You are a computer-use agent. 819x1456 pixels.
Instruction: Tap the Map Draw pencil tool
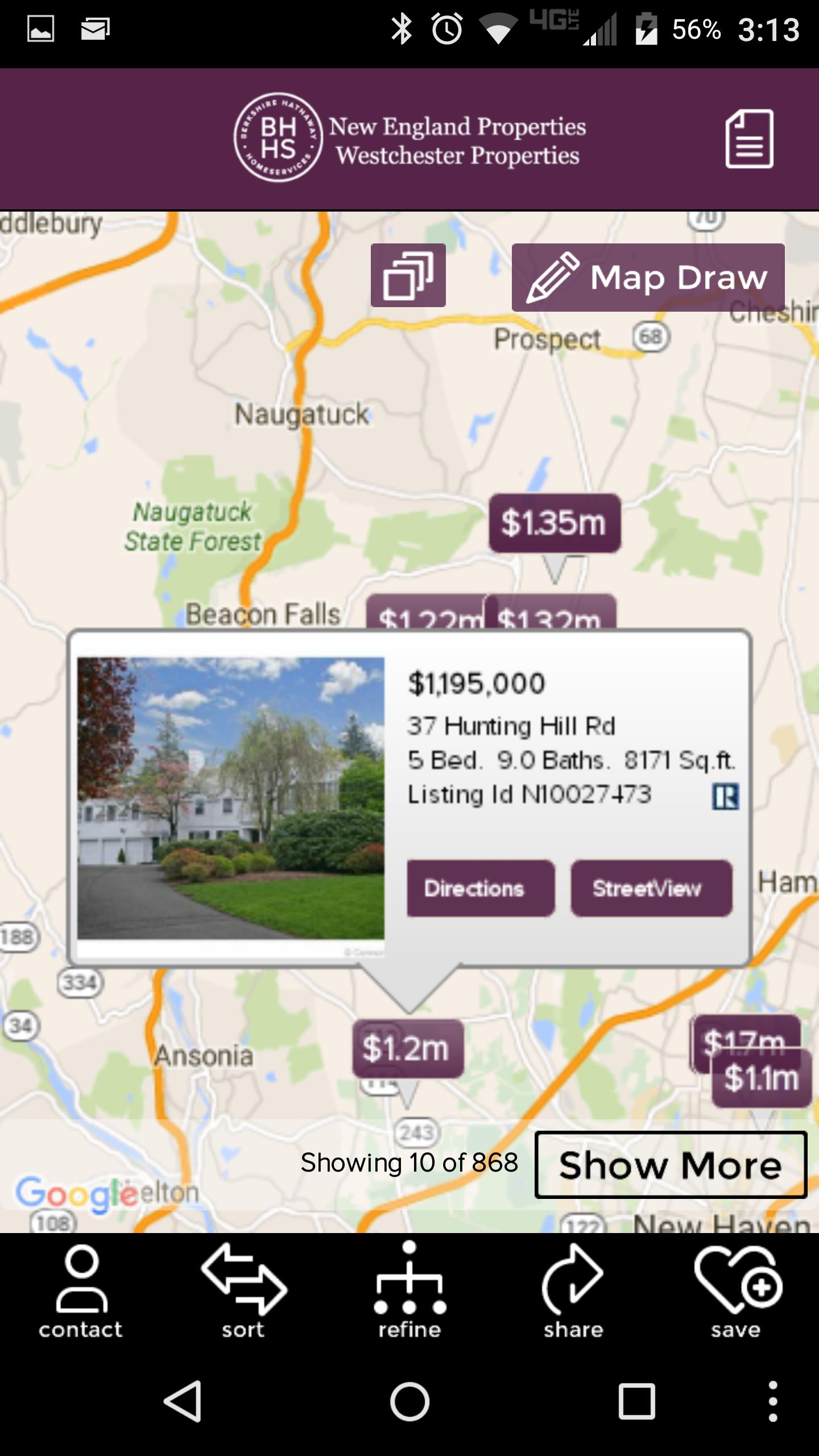click(648, 278)
